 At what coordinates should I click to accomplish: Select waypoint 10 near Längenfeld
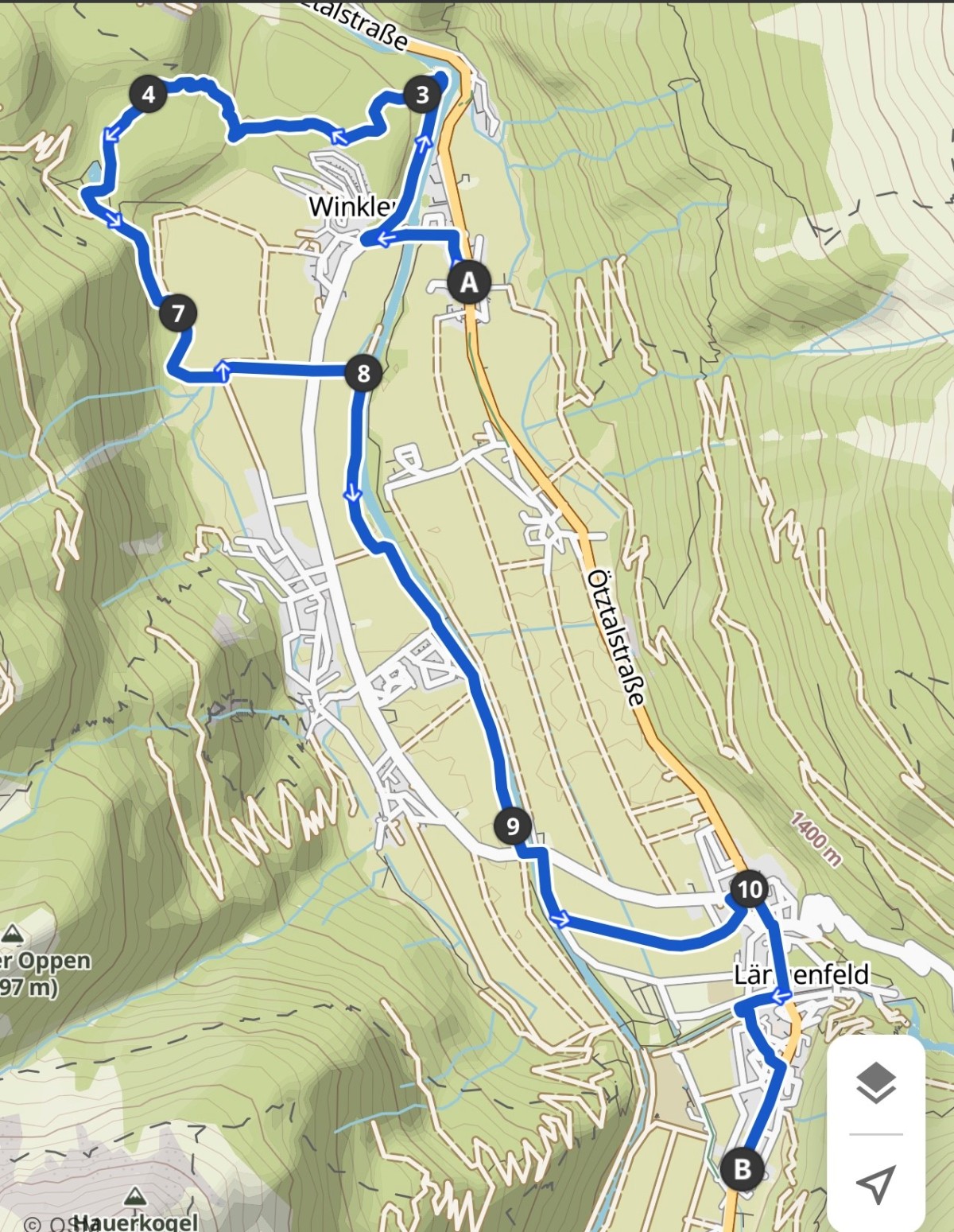tap(749, 889)
